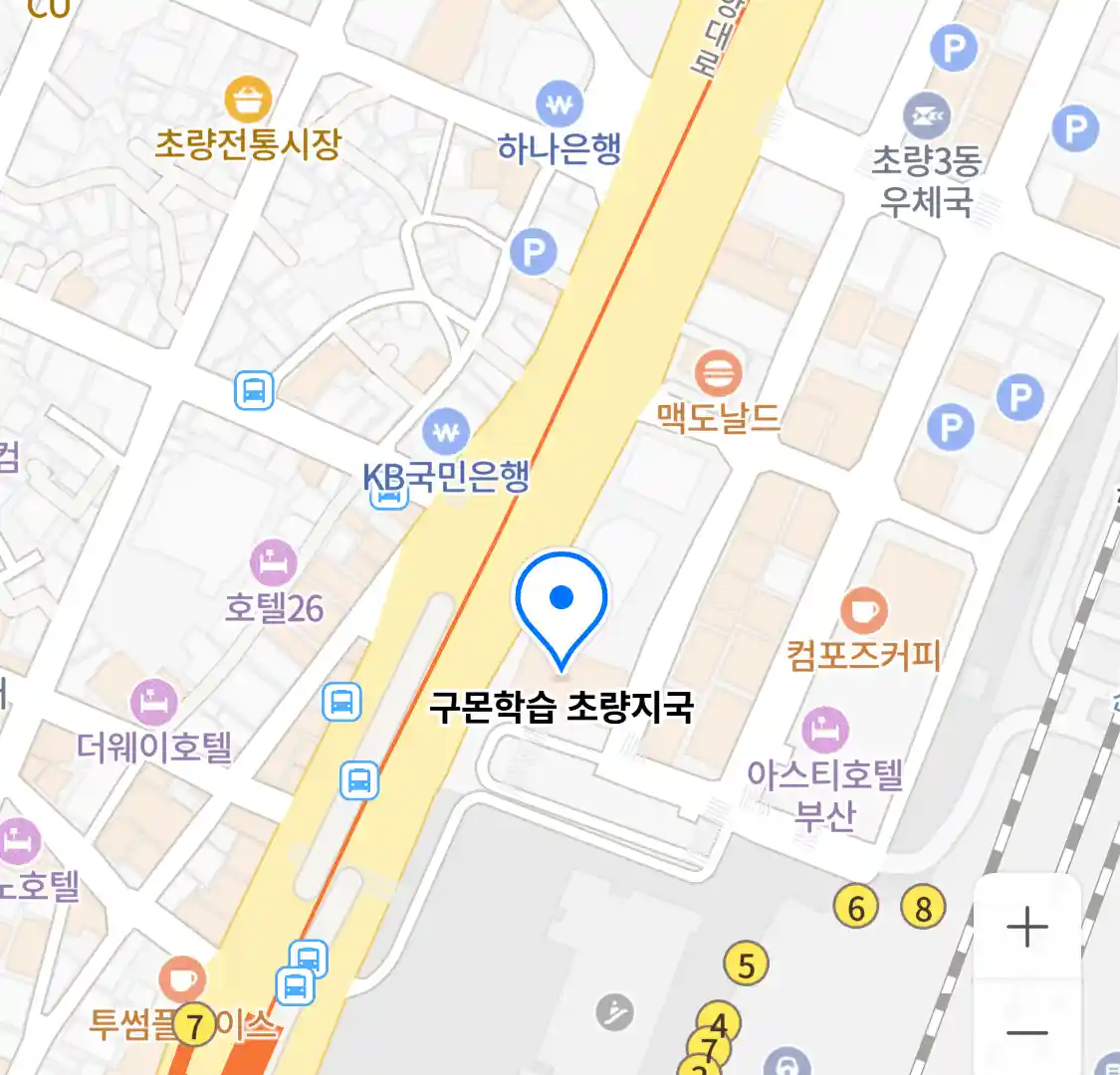
Task: Open the 컴포즈커피 cafe marker
Action: coord(863,610)
